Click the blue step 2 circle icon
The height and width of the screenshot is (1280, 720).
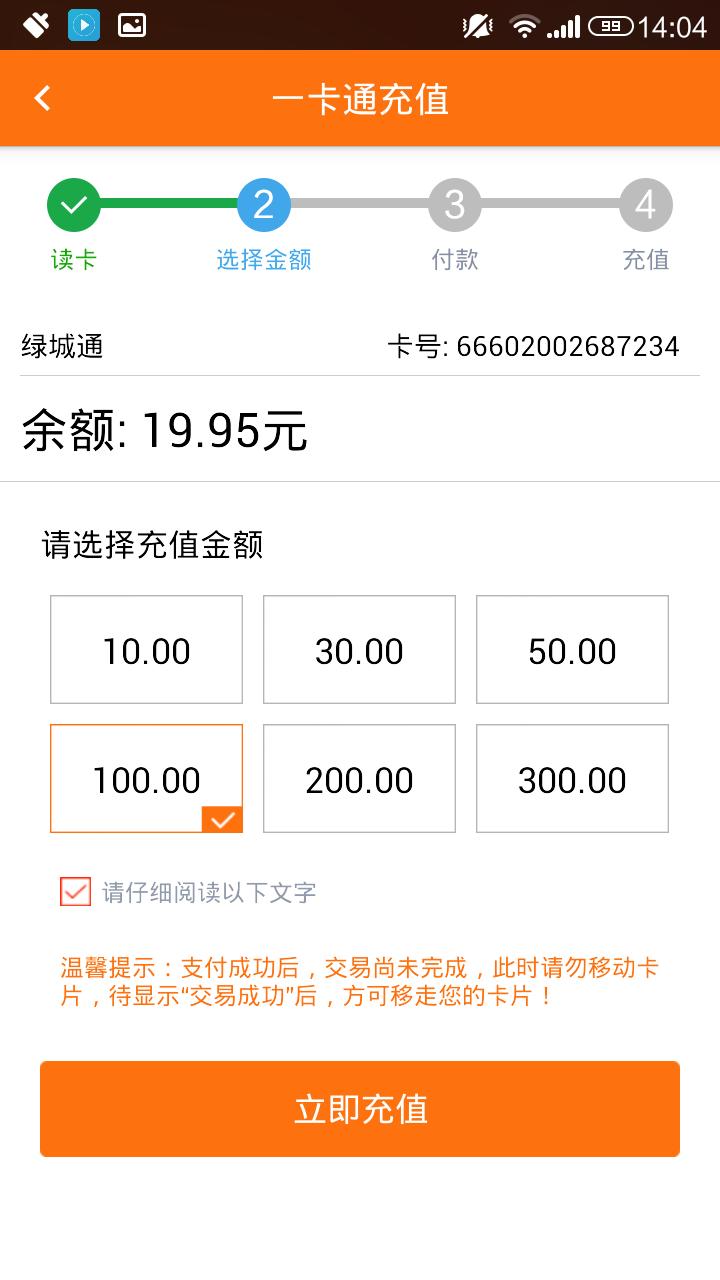[264, 207]
